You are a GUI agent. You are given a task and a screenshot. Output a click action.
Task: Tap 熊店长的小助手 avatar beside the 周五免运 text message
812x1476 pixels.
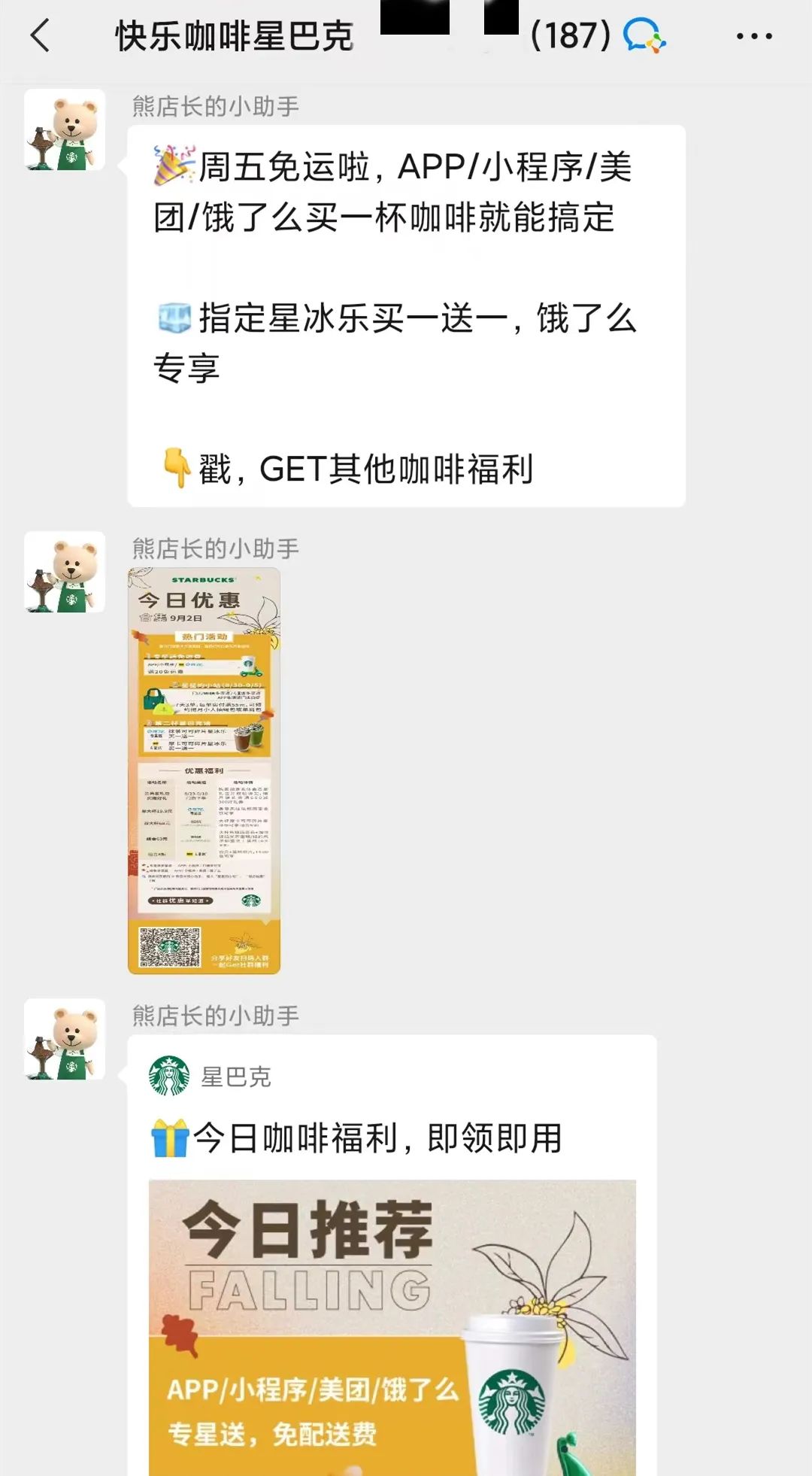pyautogui.click(x=65, y=130)
